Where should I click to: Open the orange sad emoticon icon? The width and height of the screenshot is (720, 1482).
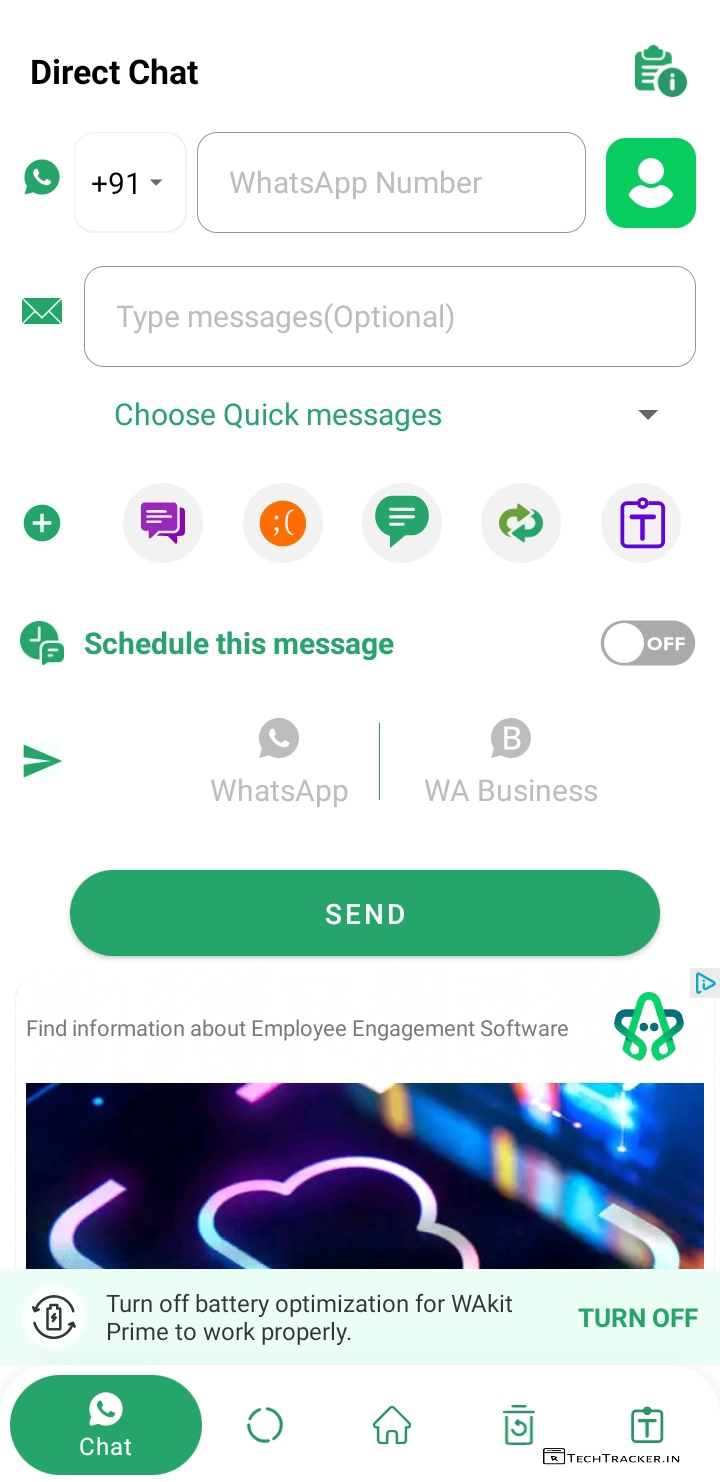(283, 523)
